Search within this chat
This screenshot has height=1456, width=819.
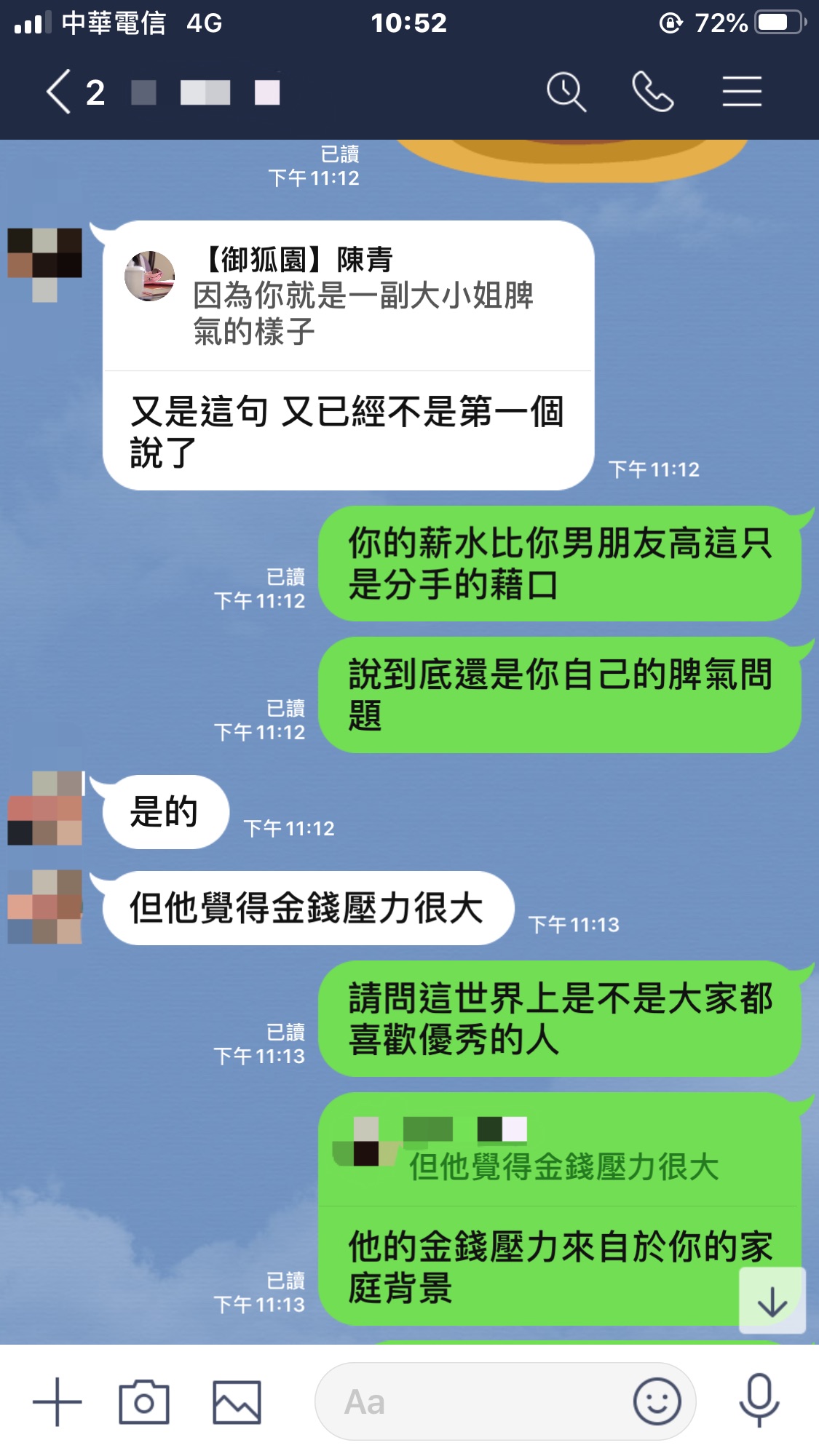pos(566,92)
